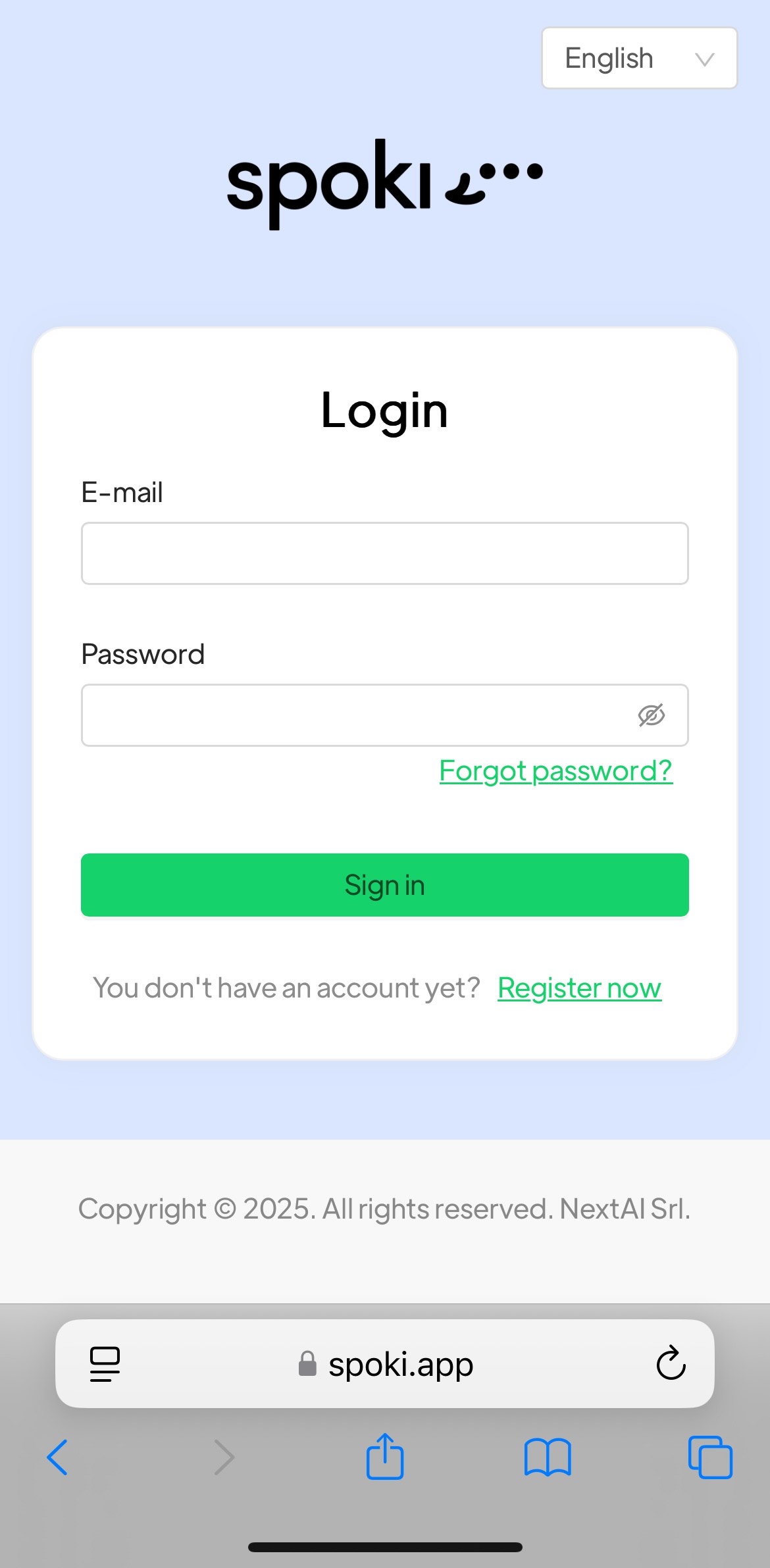
Task: Open the browser bookmarks
Action: coord(548,1457)
